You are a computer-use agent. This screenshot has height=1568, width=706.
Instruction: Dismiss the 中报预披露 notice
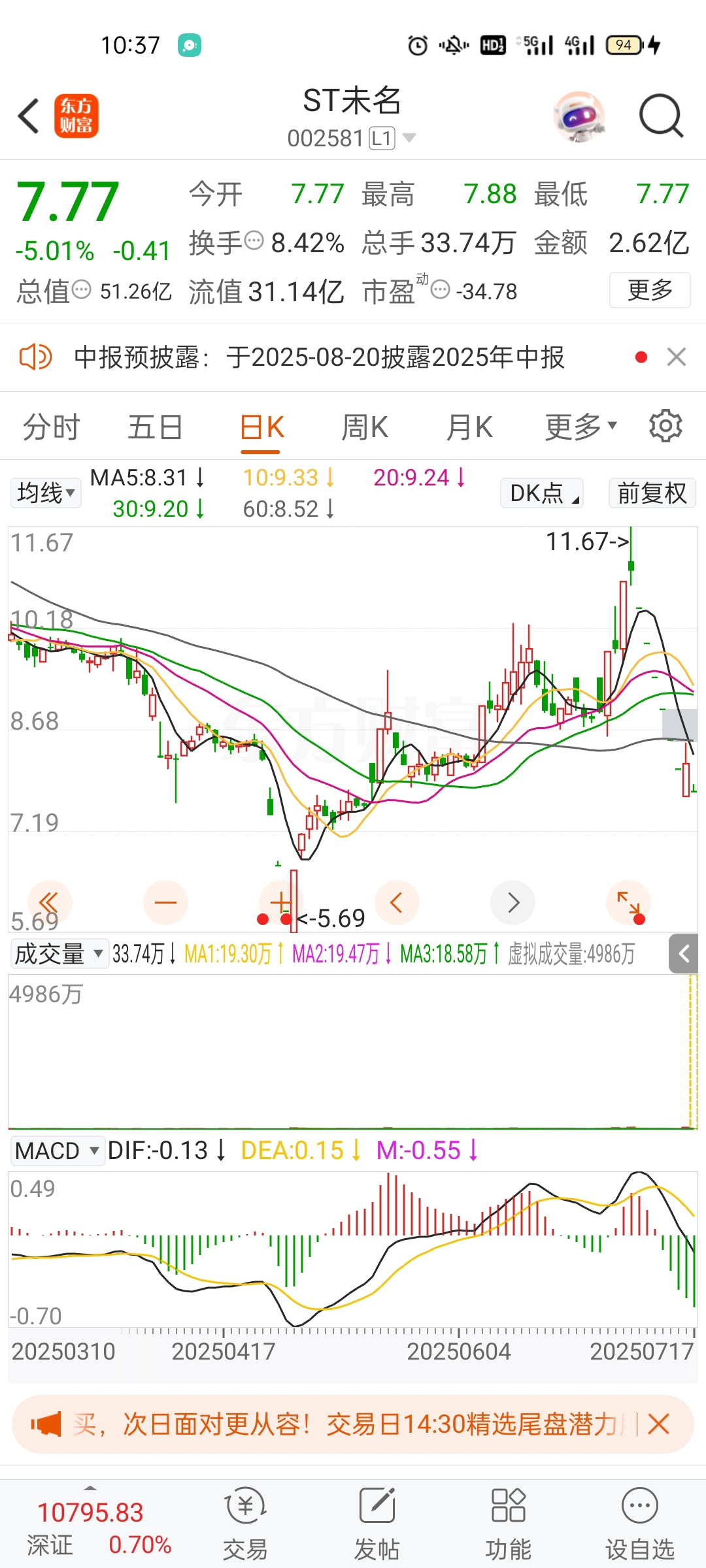coord(677,357)
